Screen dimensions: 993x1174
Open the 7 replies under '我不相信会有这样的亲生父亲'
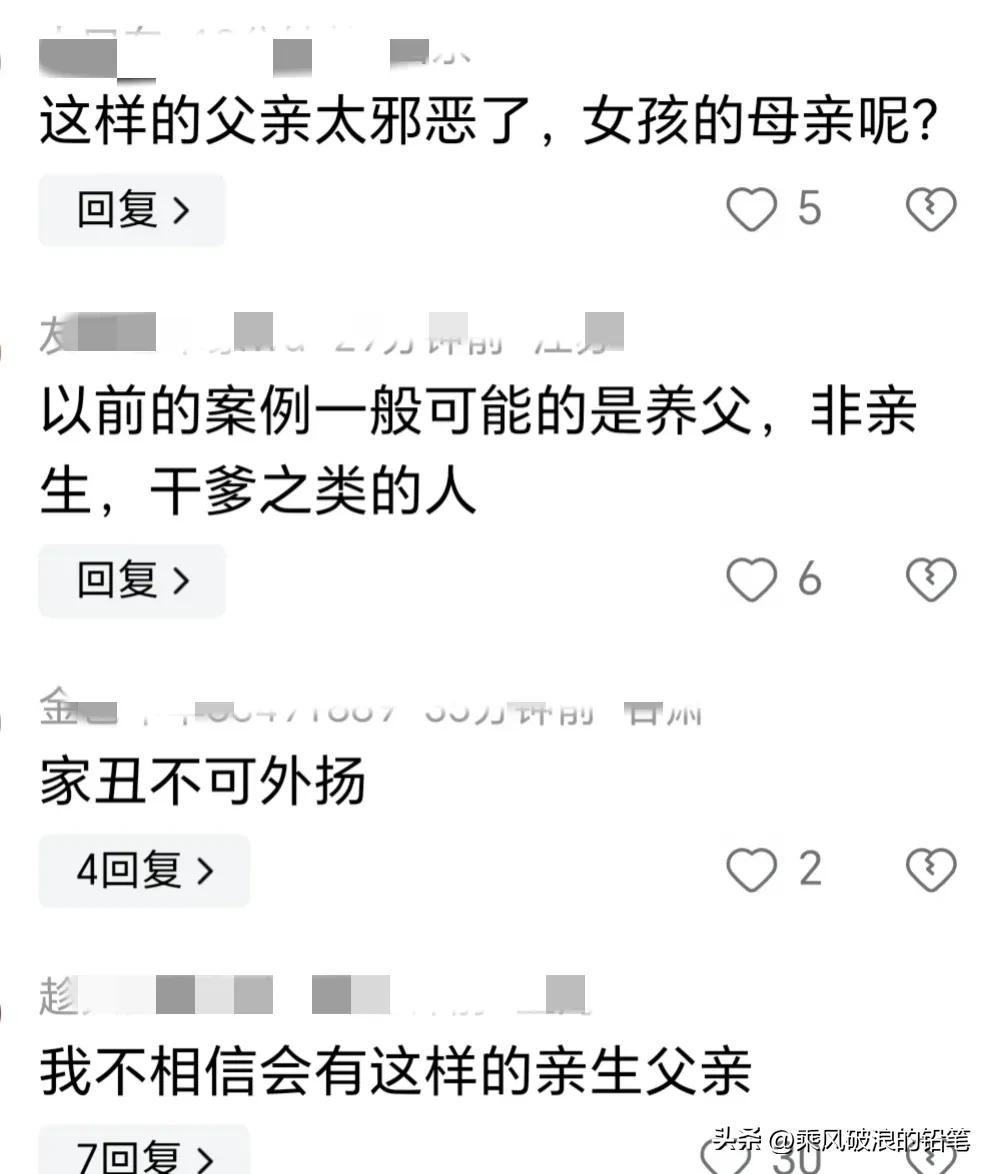[144, 1156]
